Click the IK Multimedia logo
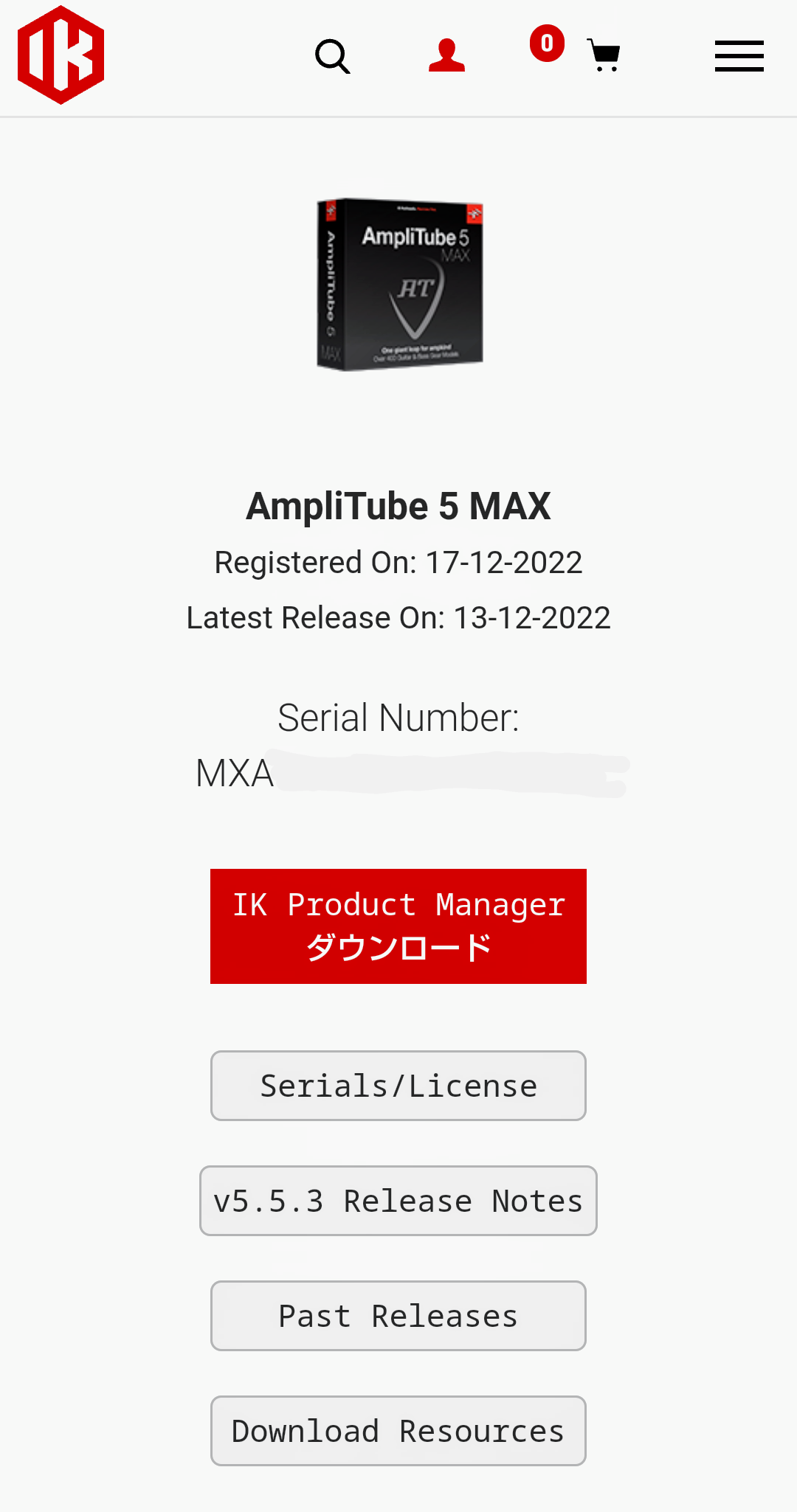The width and height of the screenshot is (797, 1512). pyautogui.click(x=61, y=53)
